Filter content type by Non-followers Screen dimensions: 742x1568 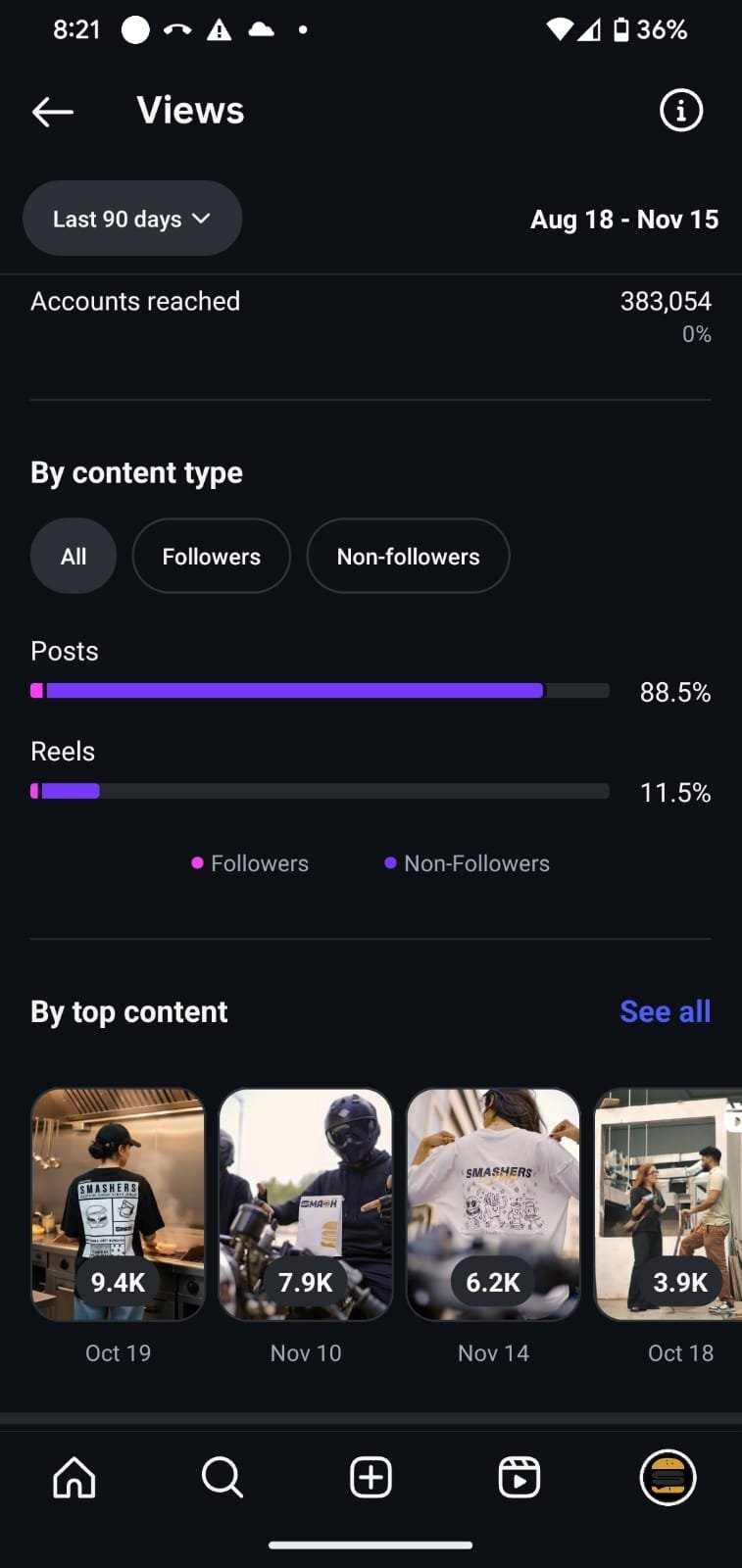pyautogui.click(x=408, y=557)
